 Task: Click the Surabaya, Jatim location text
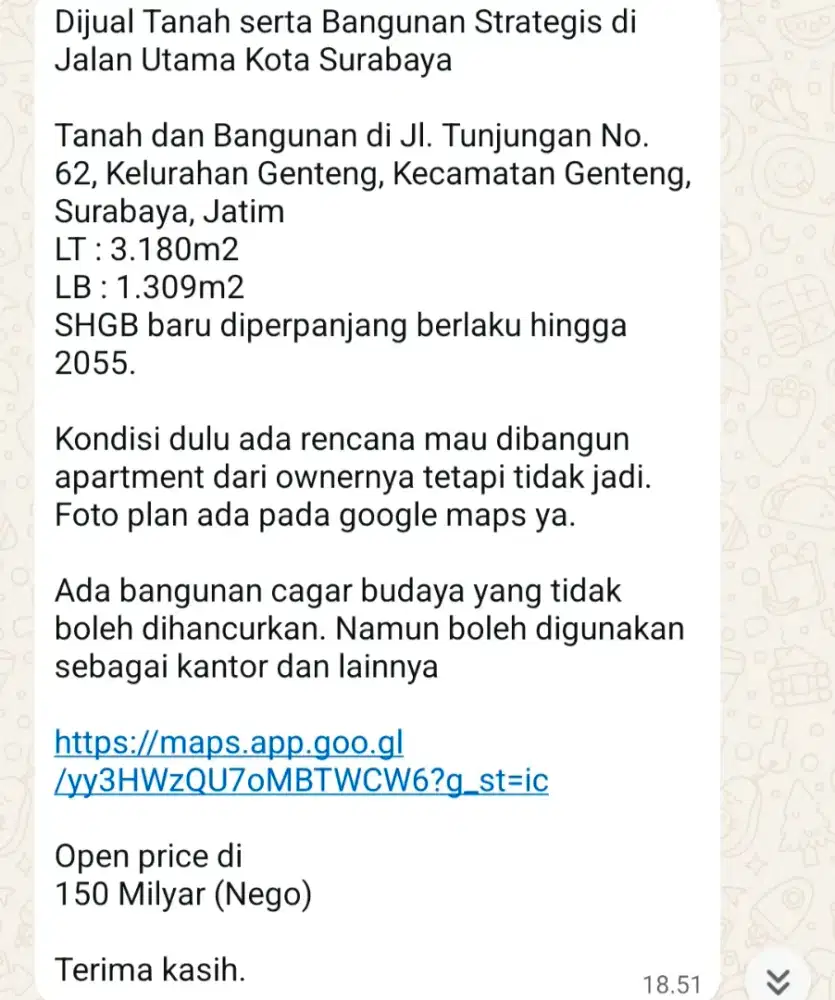point(168,211)
